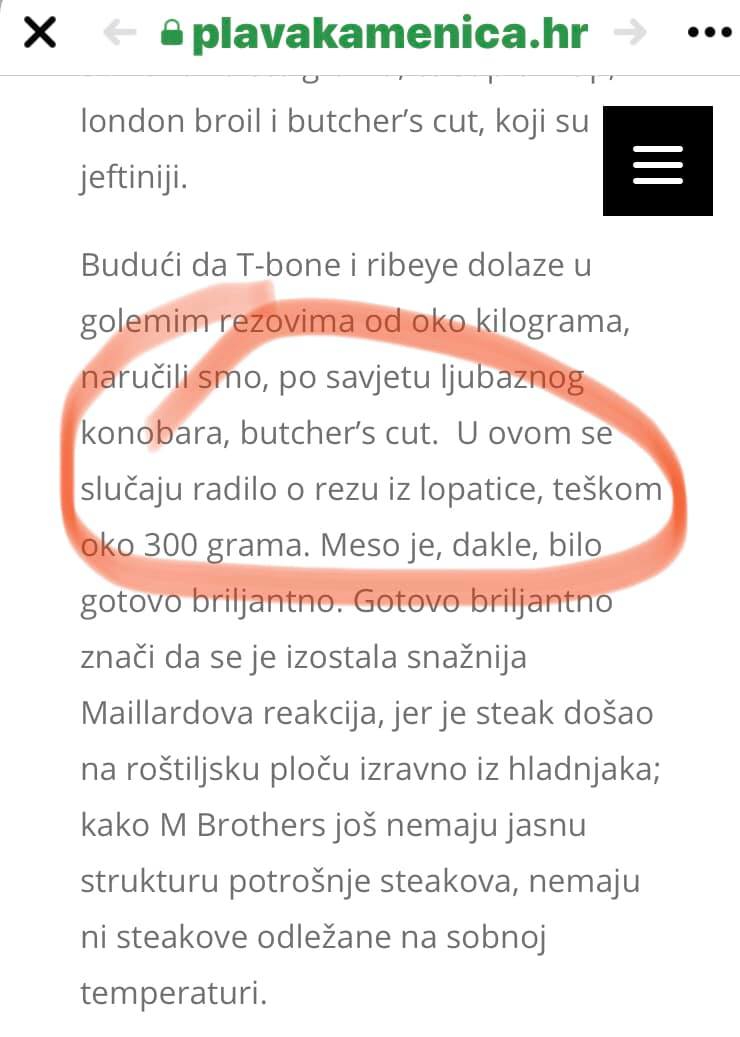Go back to the previous page
The width and height of the screenshot is (740, 1037).
point(119,33)
